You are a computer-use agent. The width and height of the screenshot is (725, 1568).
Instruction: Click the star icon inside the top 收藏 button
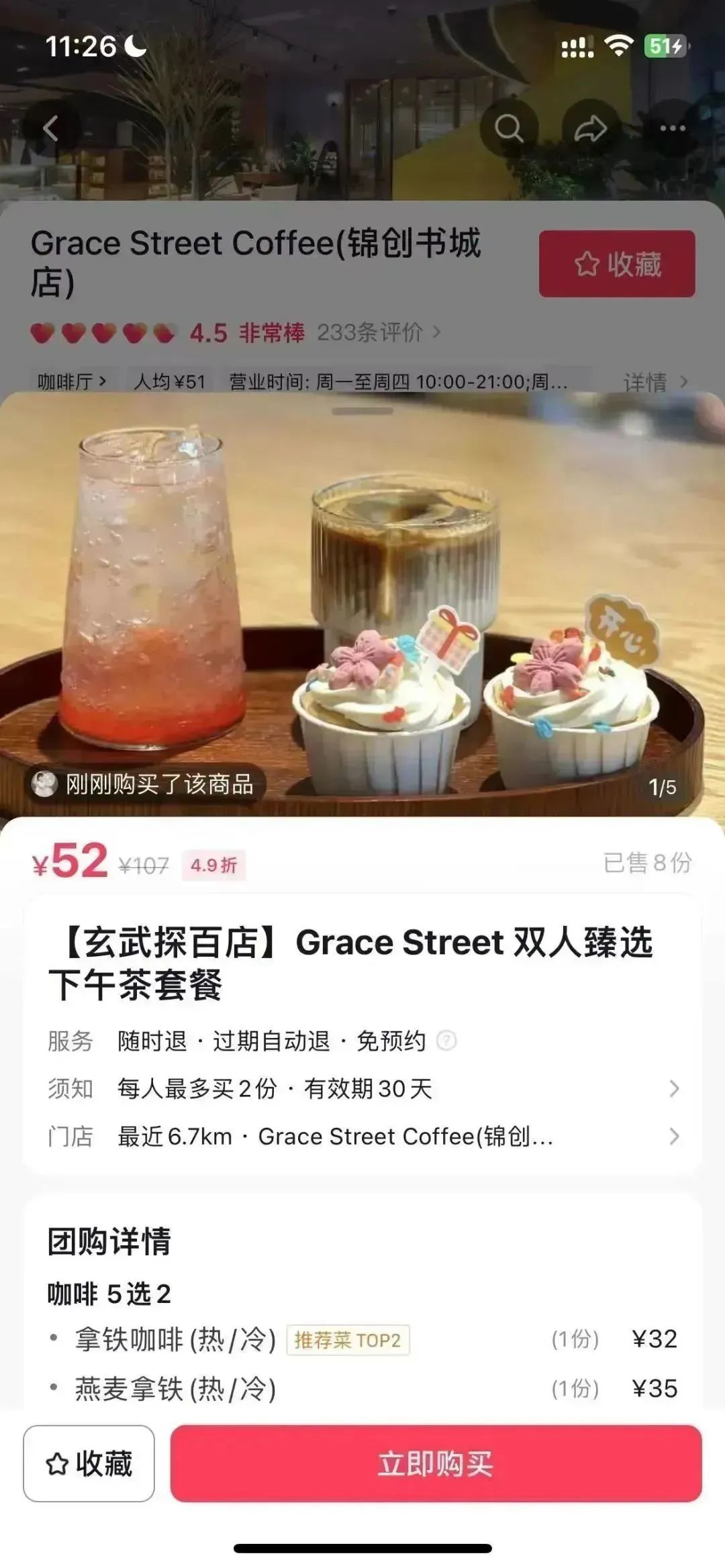pyautogui.click(x=586, y=264)
